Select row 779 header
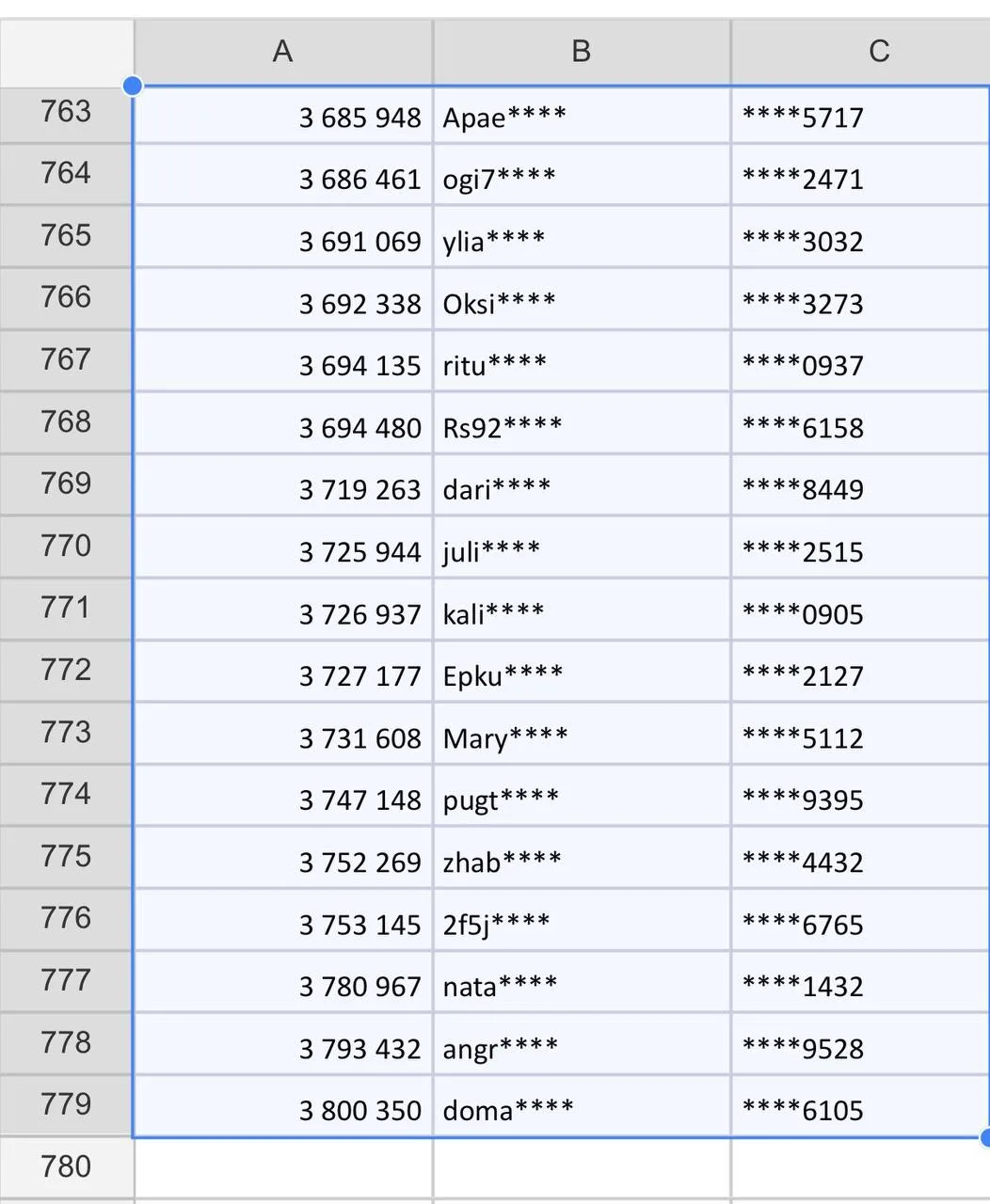Image resolution: width=990 pixels, height=1204 pixels. (66, 1105)
